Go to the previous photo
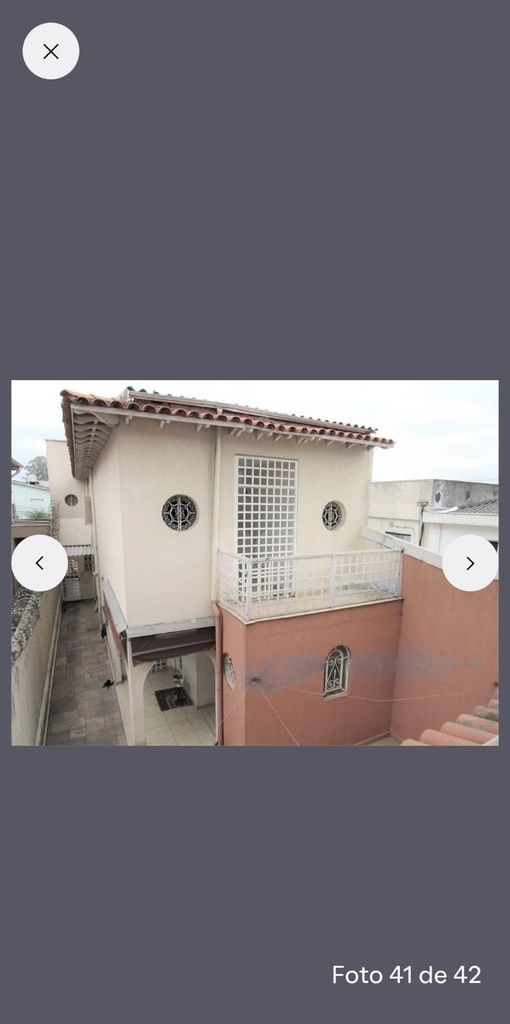The width and height of the screenshot is (510, 1024). point(39,563)
